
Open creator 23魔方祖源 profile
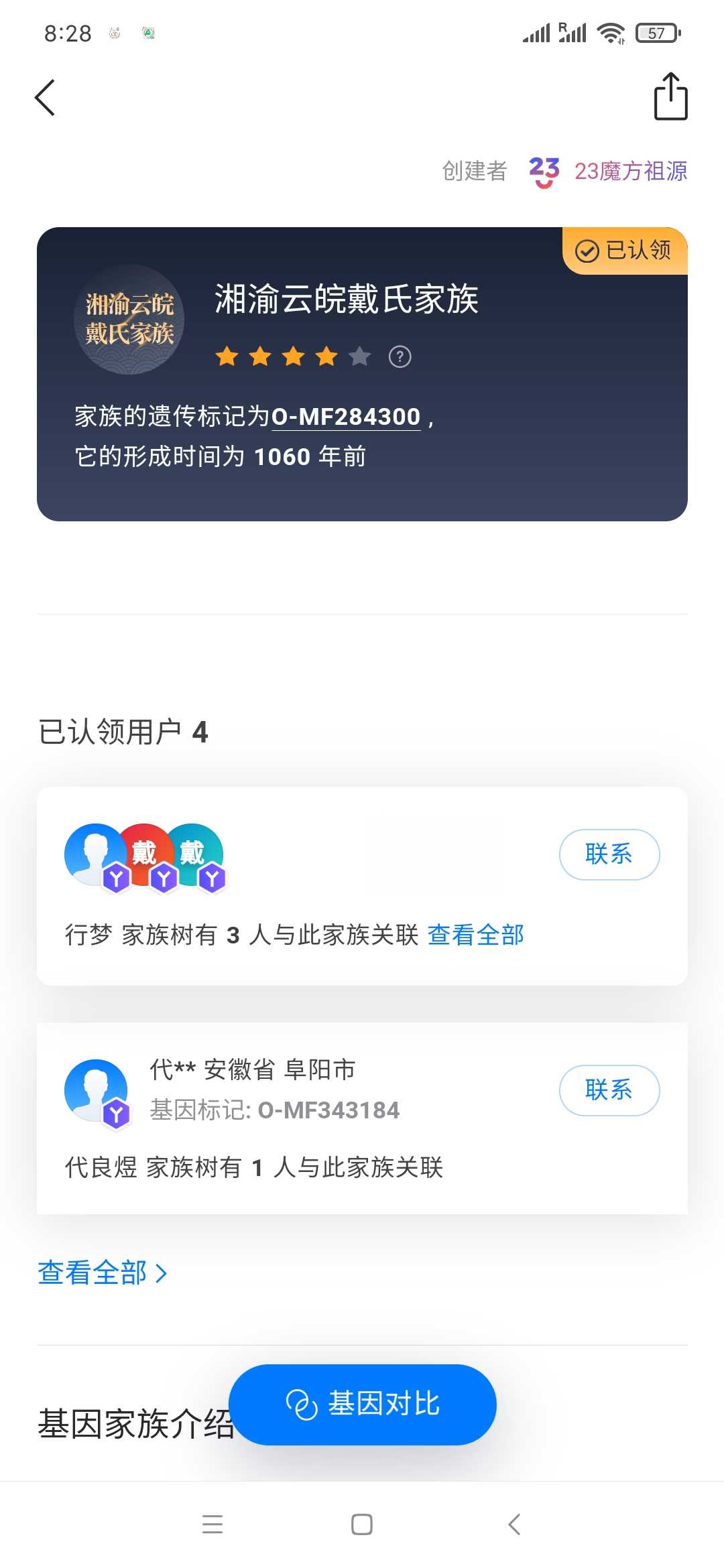[x=608, y=172]
